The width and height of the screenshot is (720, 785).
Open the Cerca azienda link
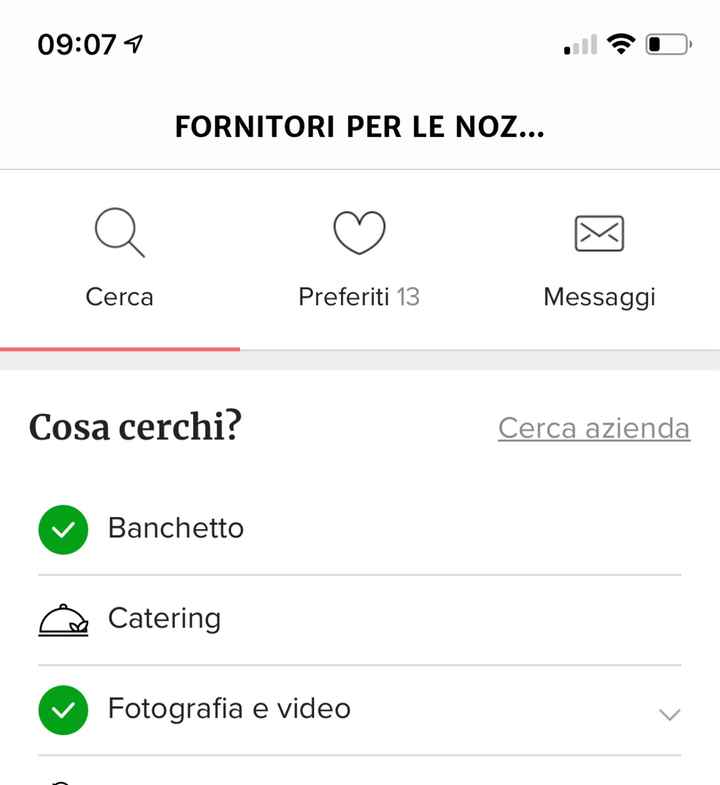592,427
